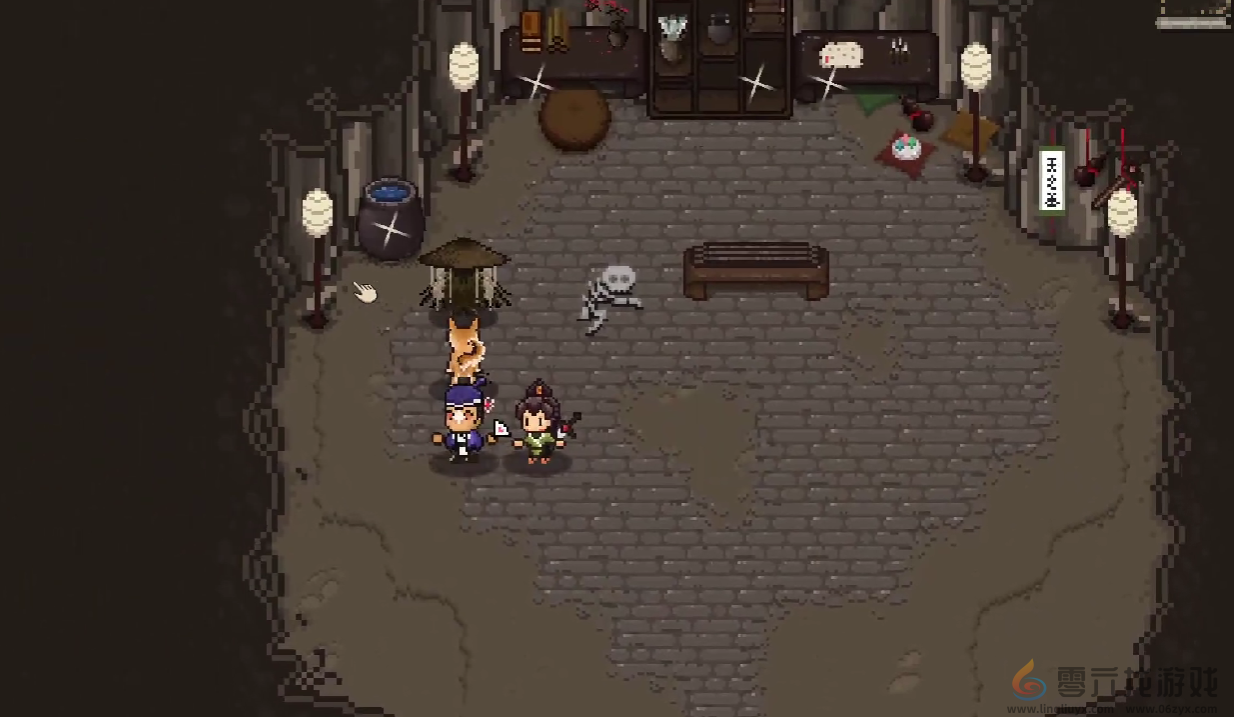Examine the sparkling center display cabinet
1234x717 pixels.
[x=720, y=62]
